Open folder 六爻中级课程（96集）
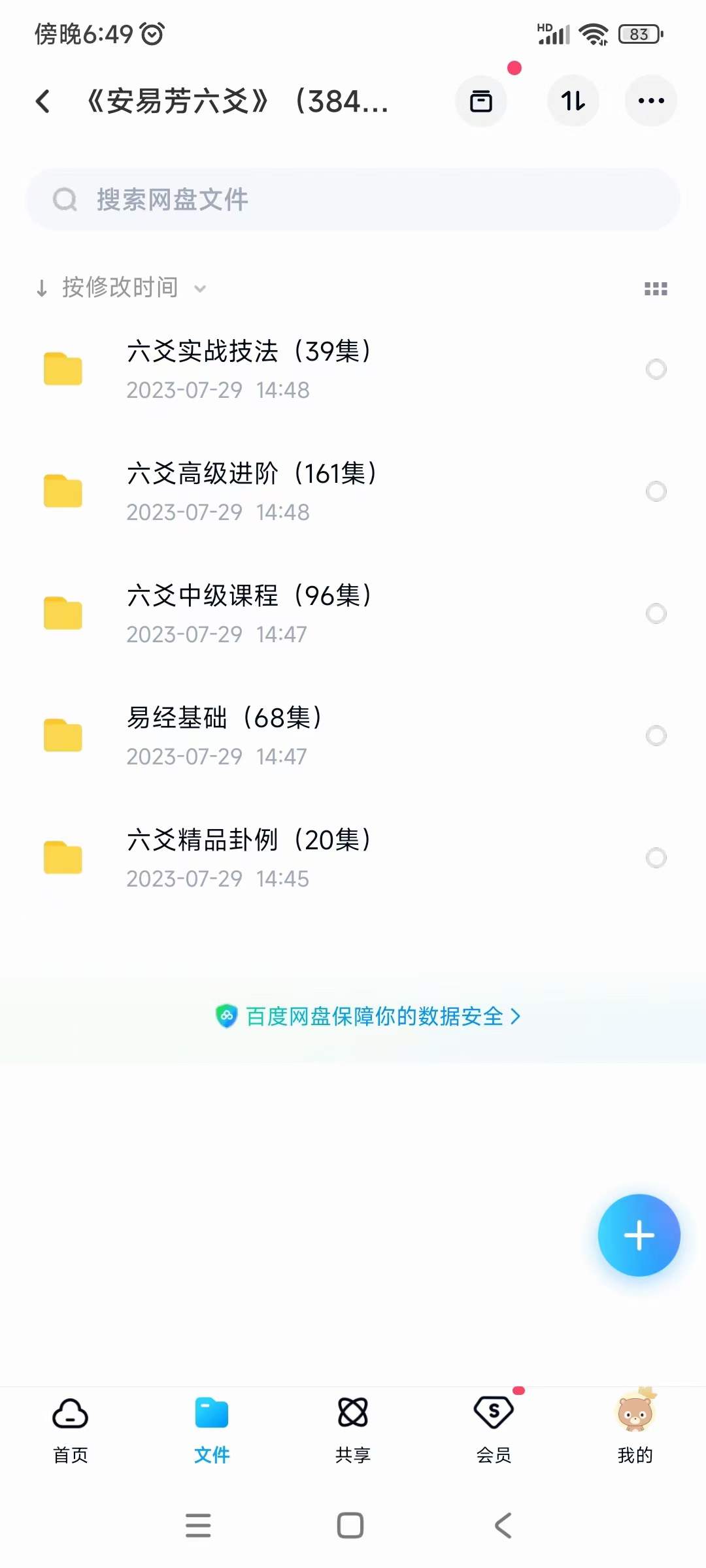The width and height of the screenshot is (706, 1568). 353,613
